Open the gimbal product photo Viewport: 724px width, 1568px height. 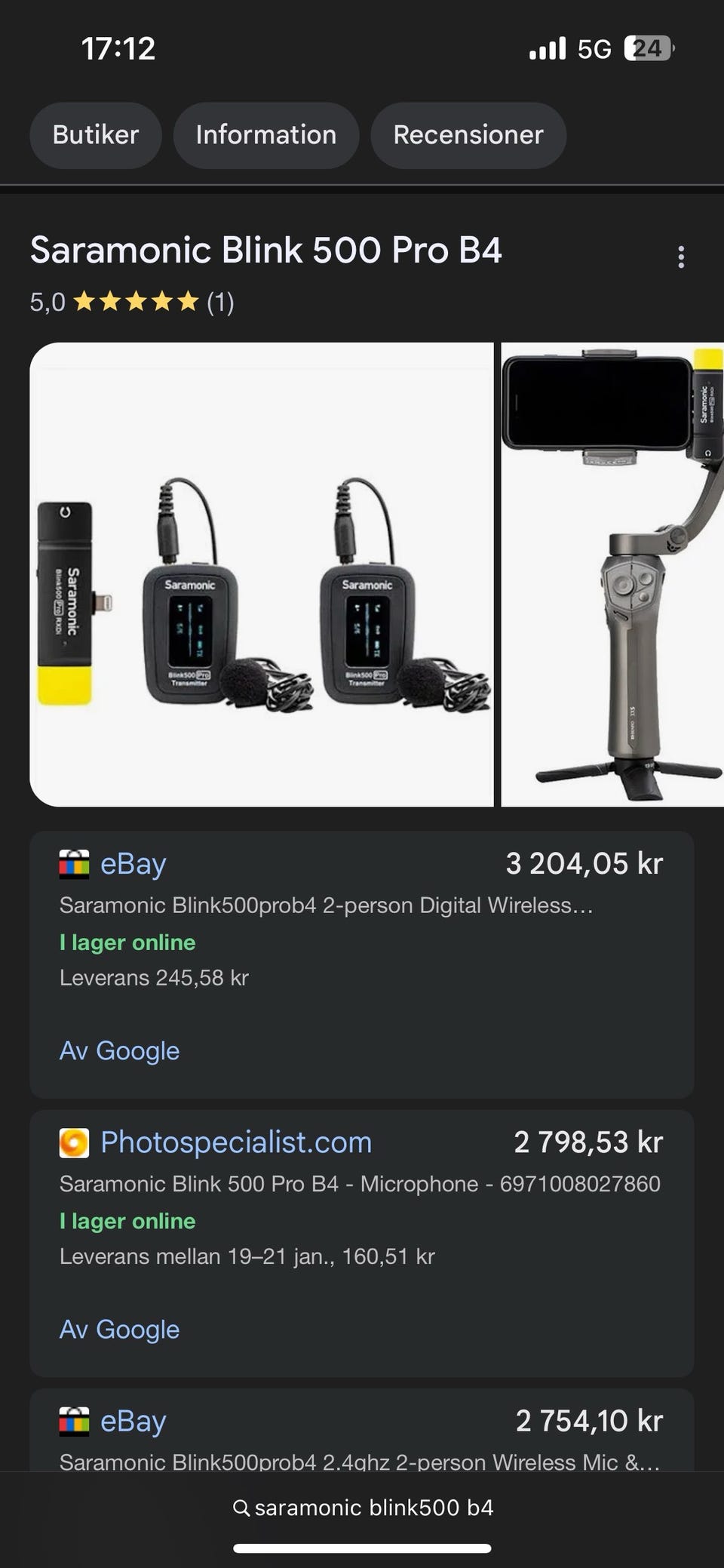[612, 574]
